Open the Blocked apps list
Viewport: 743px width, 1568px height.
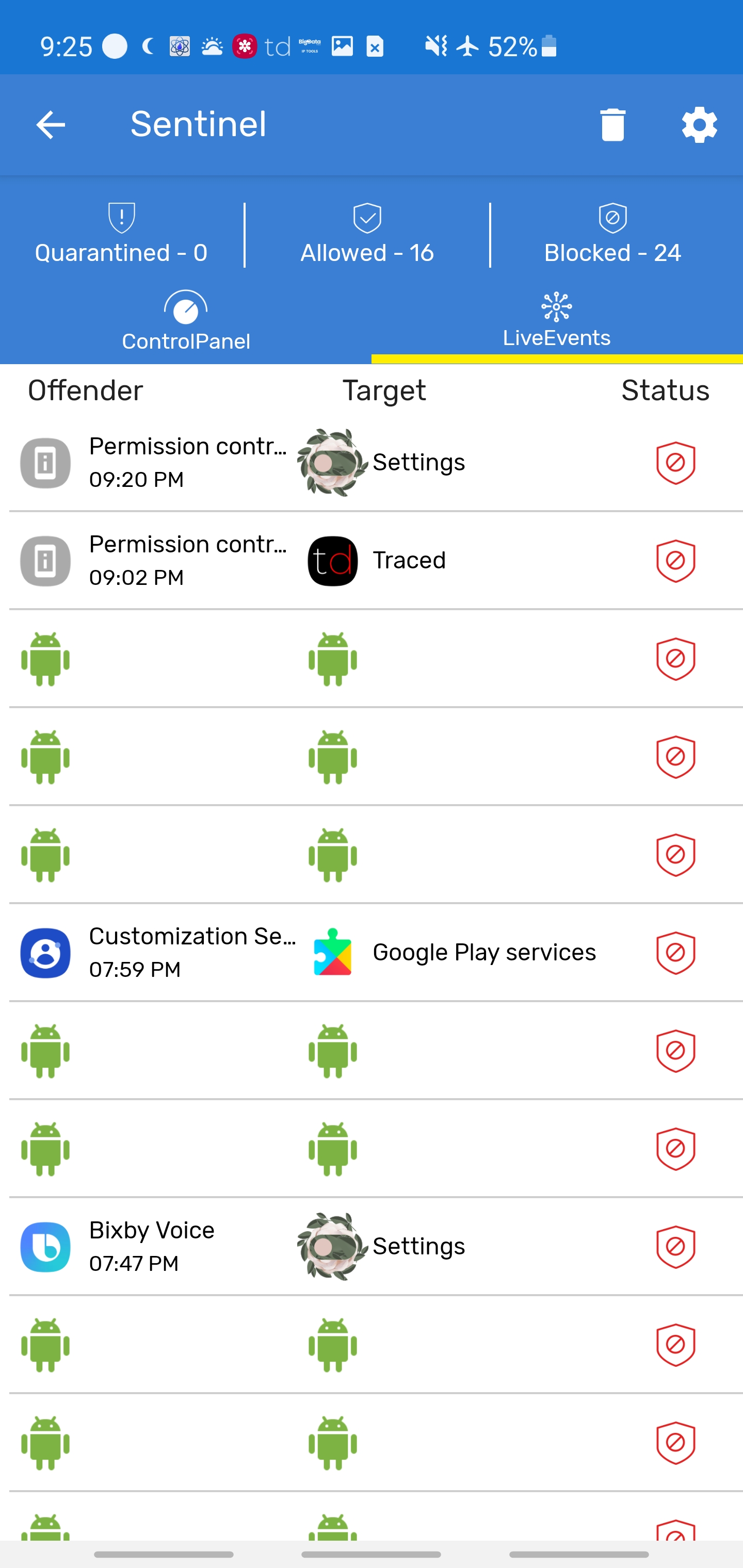point(612,235)
